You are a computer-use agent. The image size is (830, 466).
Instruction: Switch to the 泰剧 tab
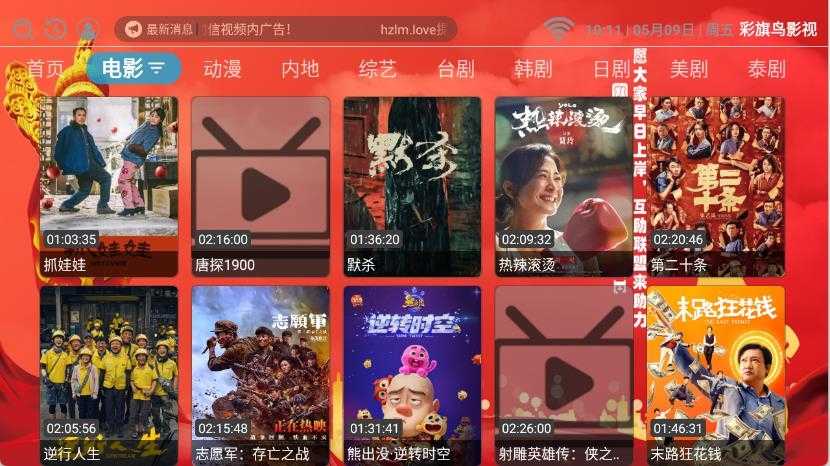(x=767, y=69)
